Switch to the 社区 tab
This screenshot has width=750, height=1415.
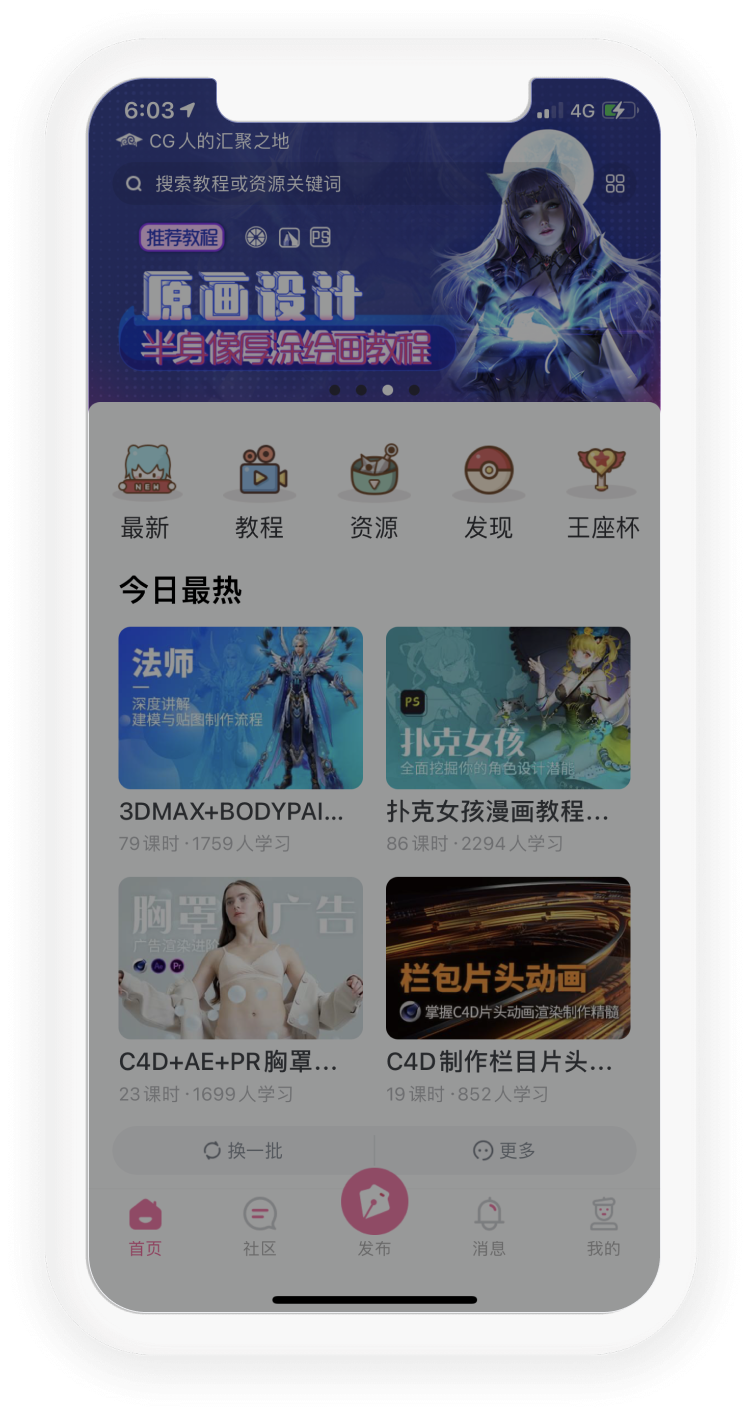tap(259, 1227)
